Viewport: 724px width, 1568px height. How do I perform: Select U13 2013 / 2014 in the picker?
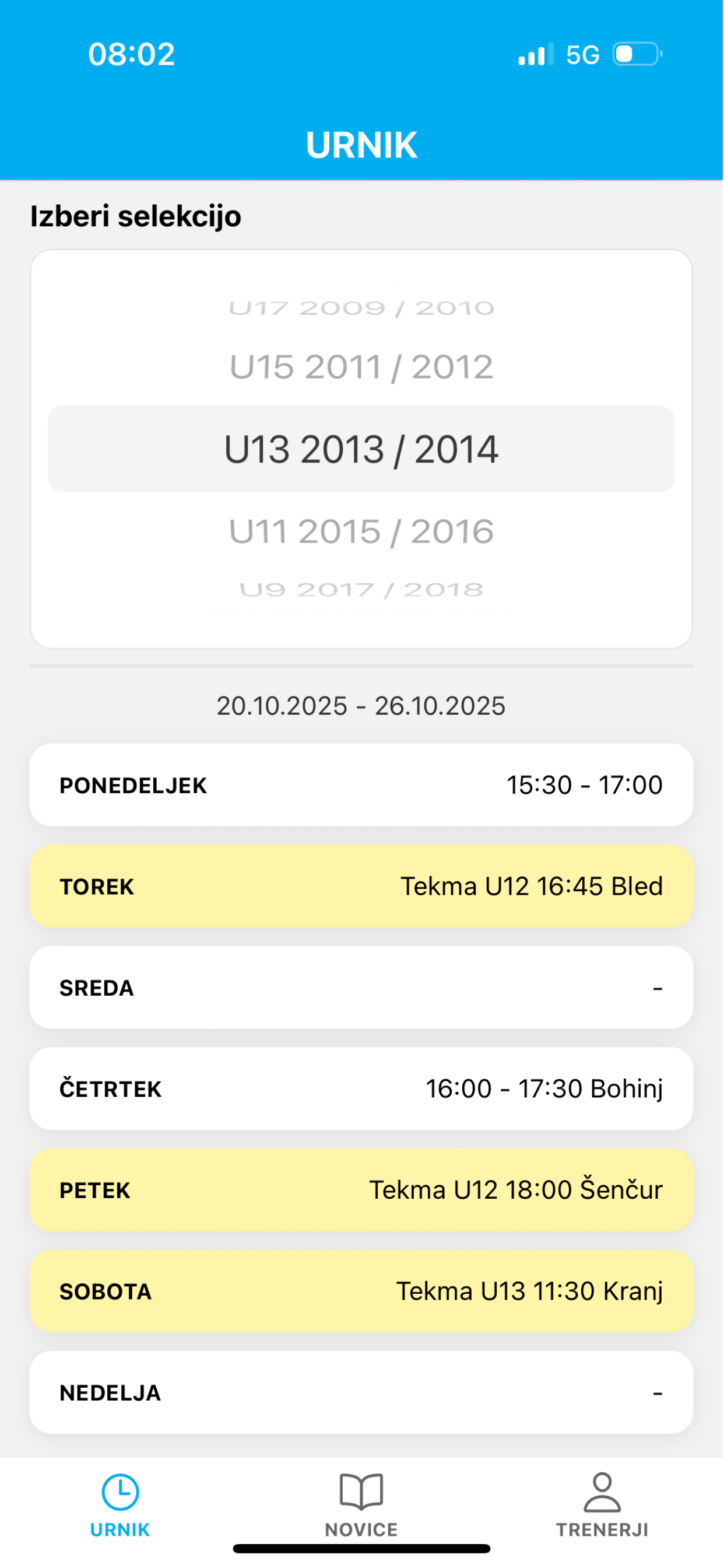361,449
